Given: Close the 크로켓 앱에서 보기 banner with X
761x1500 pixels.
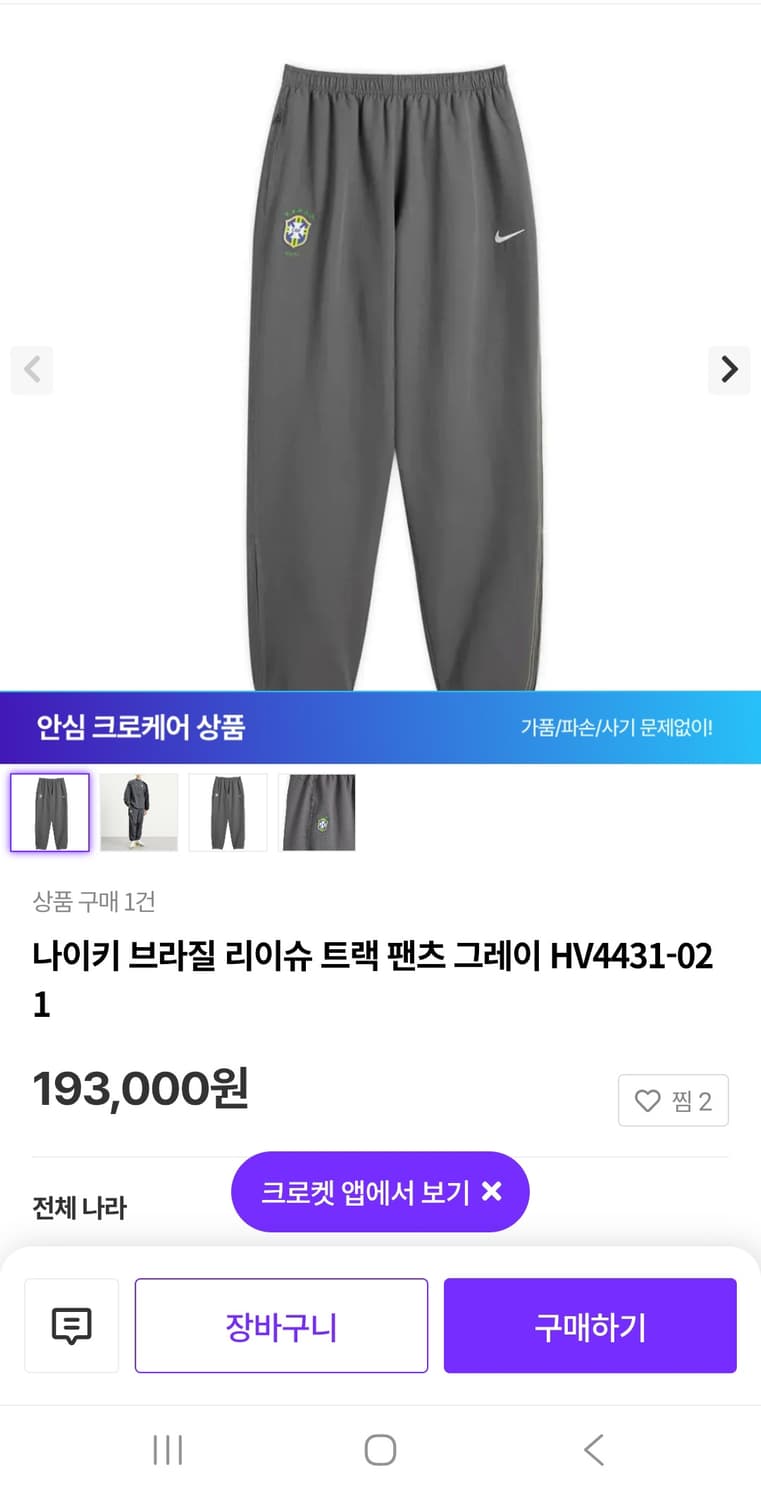Looking at the screenshot, I should pos(492,1191).
